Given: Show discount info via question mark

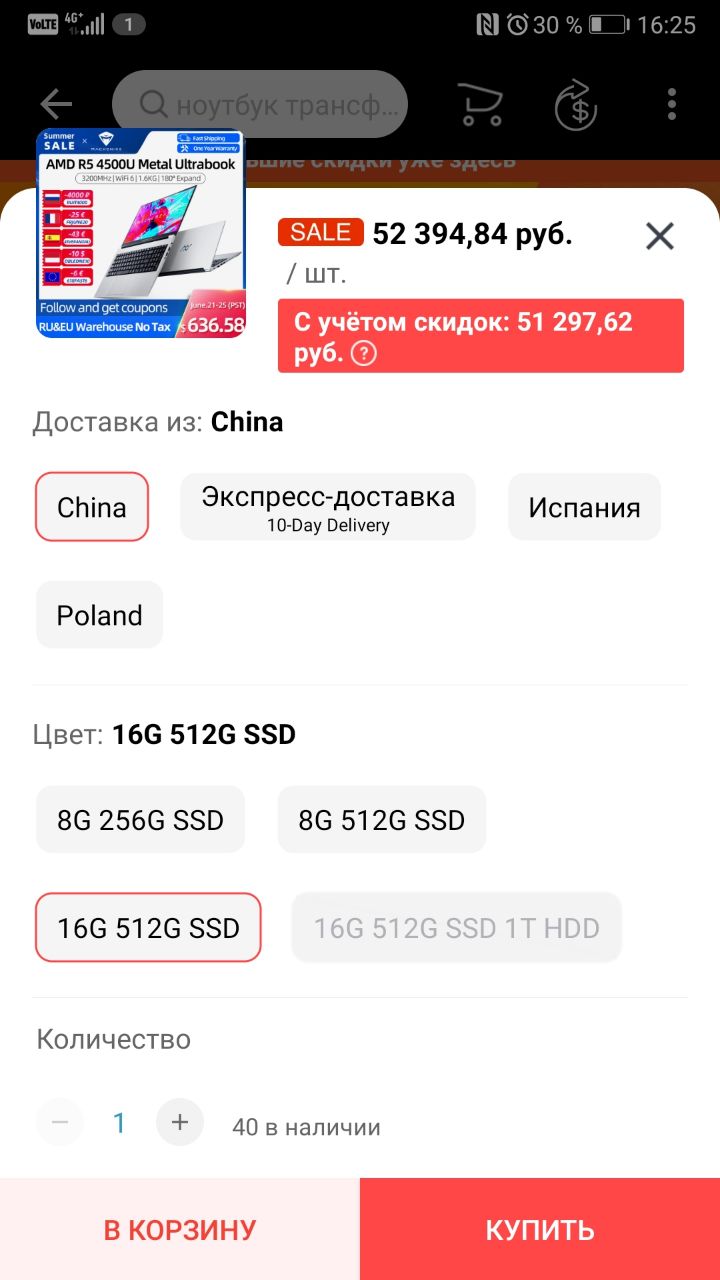Looking at the screenshot, I should 364,354.
